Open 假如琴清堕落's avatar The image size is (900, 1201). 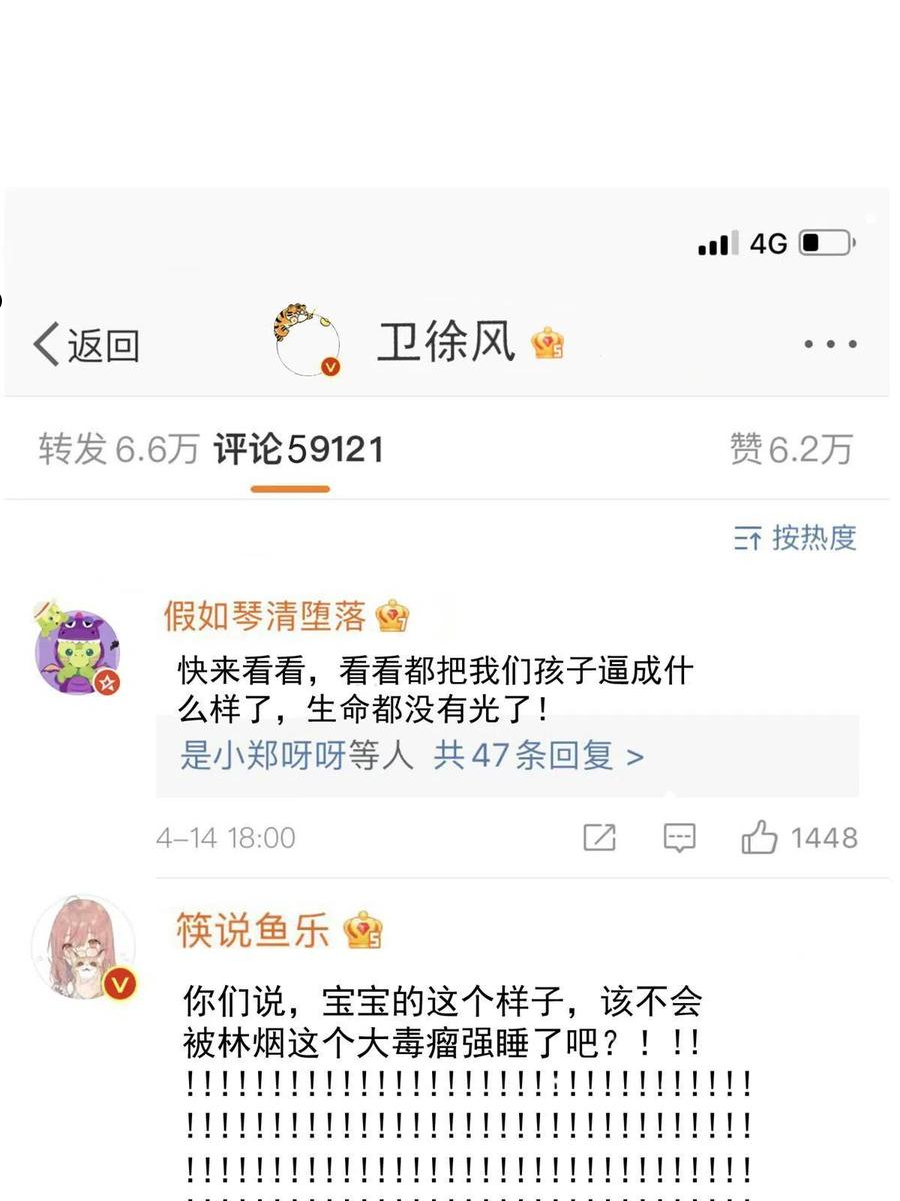pyautogui.click(x=77, y=652)
